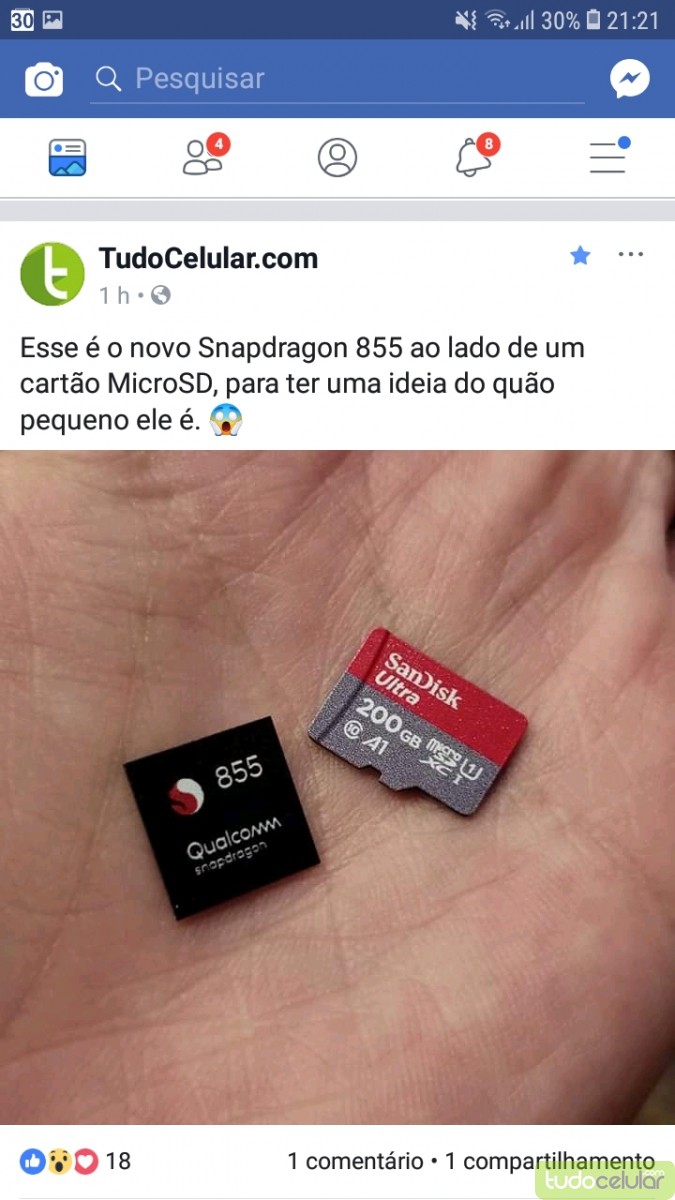This screenshot has width=675, height=1200.
Task: View the 18 reactions list
Action: point(76,1161)
